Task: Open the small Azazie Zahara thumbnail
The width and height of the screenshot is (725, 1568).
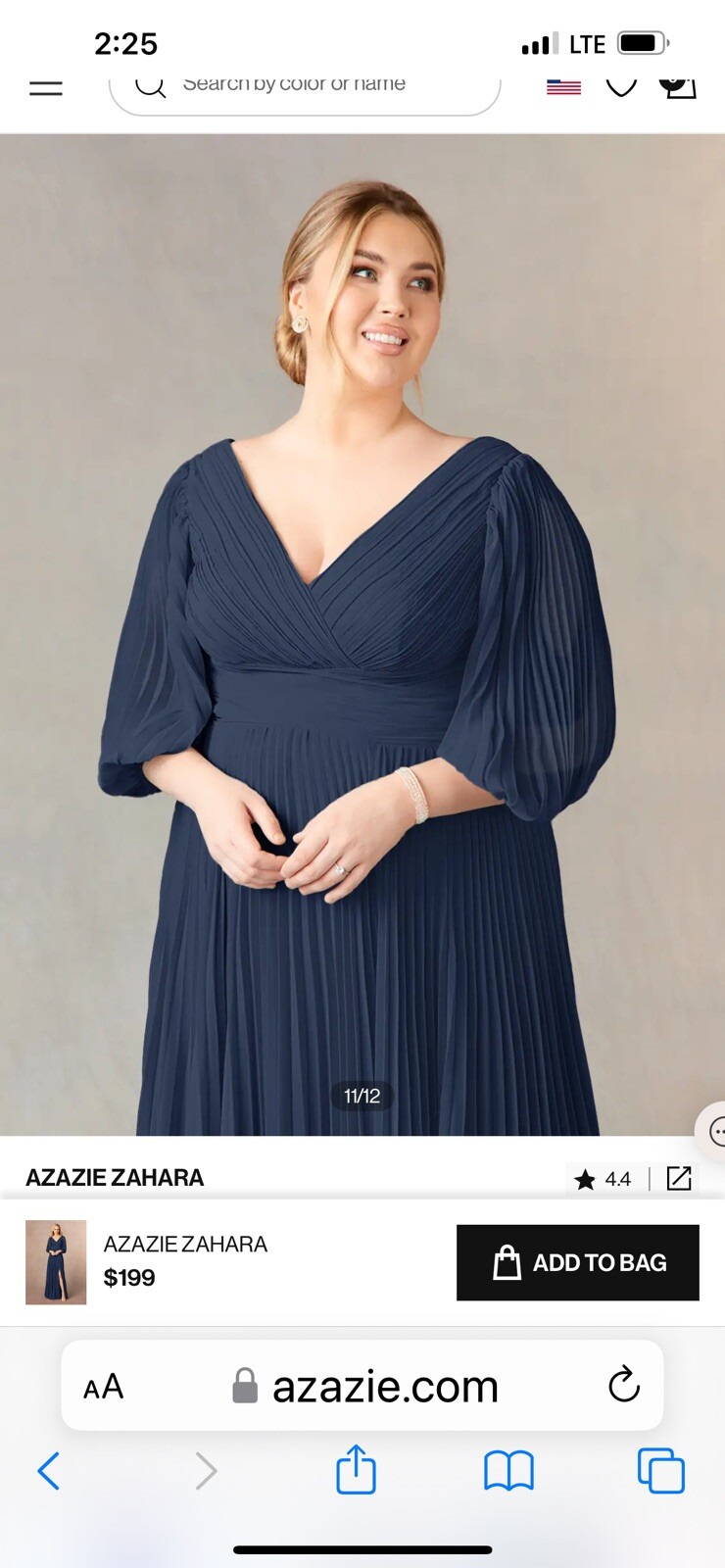Action: point(56,1262)
